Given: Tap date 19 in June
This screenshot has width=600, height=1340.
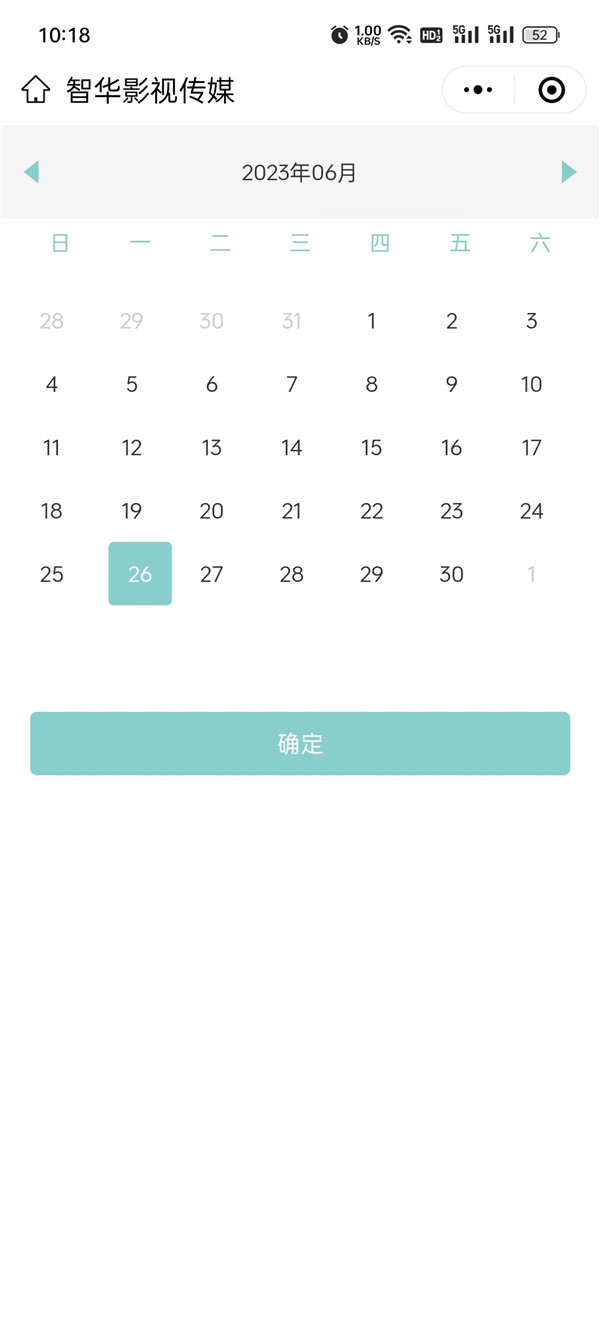Looking at the screenshot, I should pyautogui.click(x=132, y=511).
